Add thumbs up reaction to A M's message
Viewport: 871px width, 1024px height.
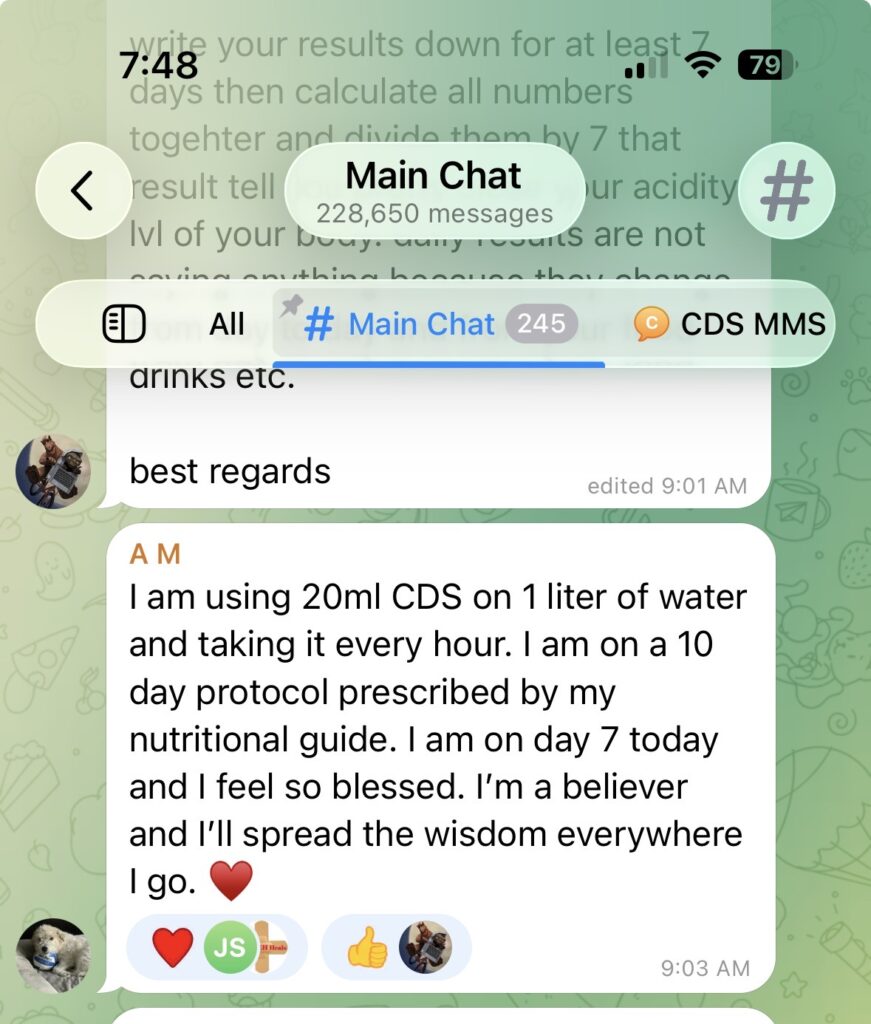coord(367,946)
